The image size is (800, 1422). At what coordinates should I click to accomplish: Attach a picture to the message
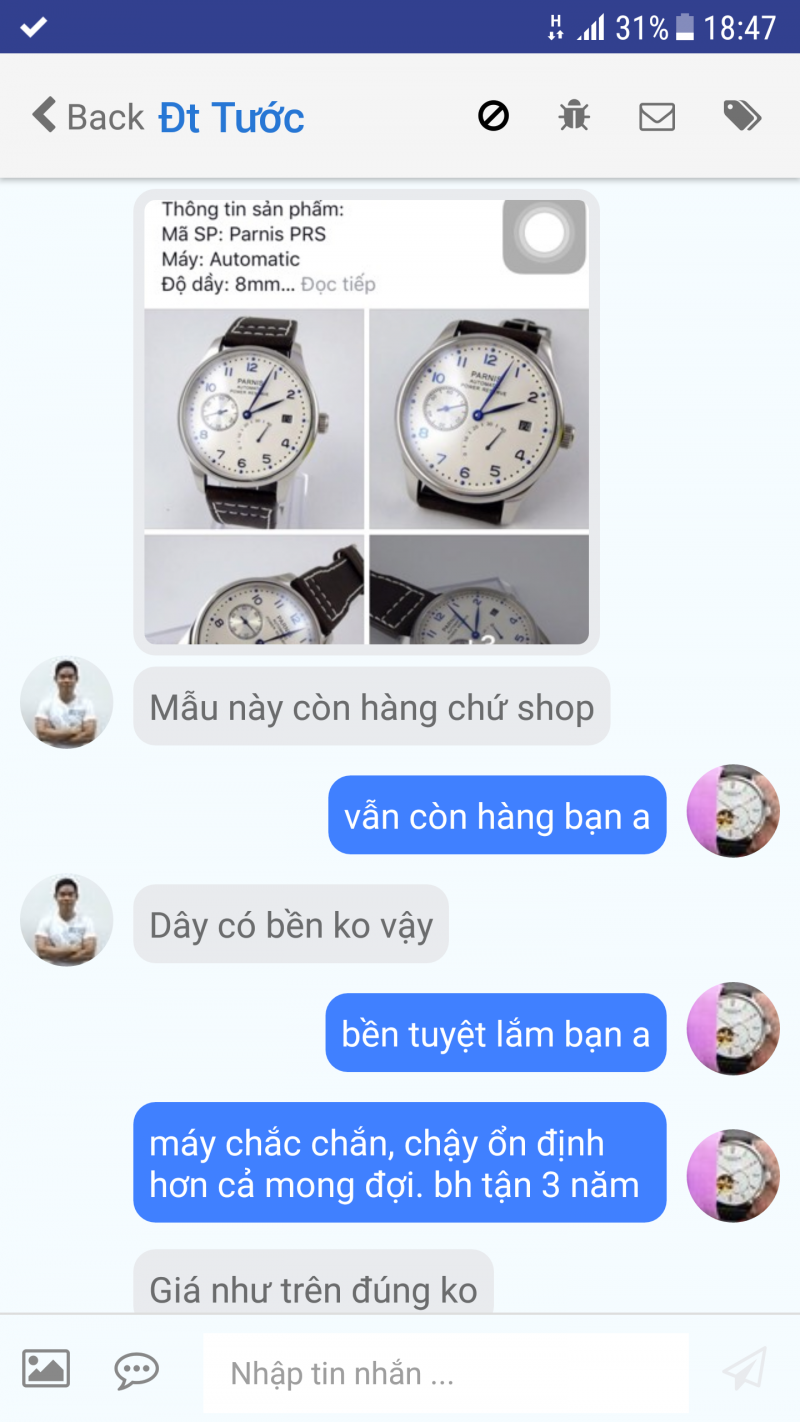tap(46, 1368)
